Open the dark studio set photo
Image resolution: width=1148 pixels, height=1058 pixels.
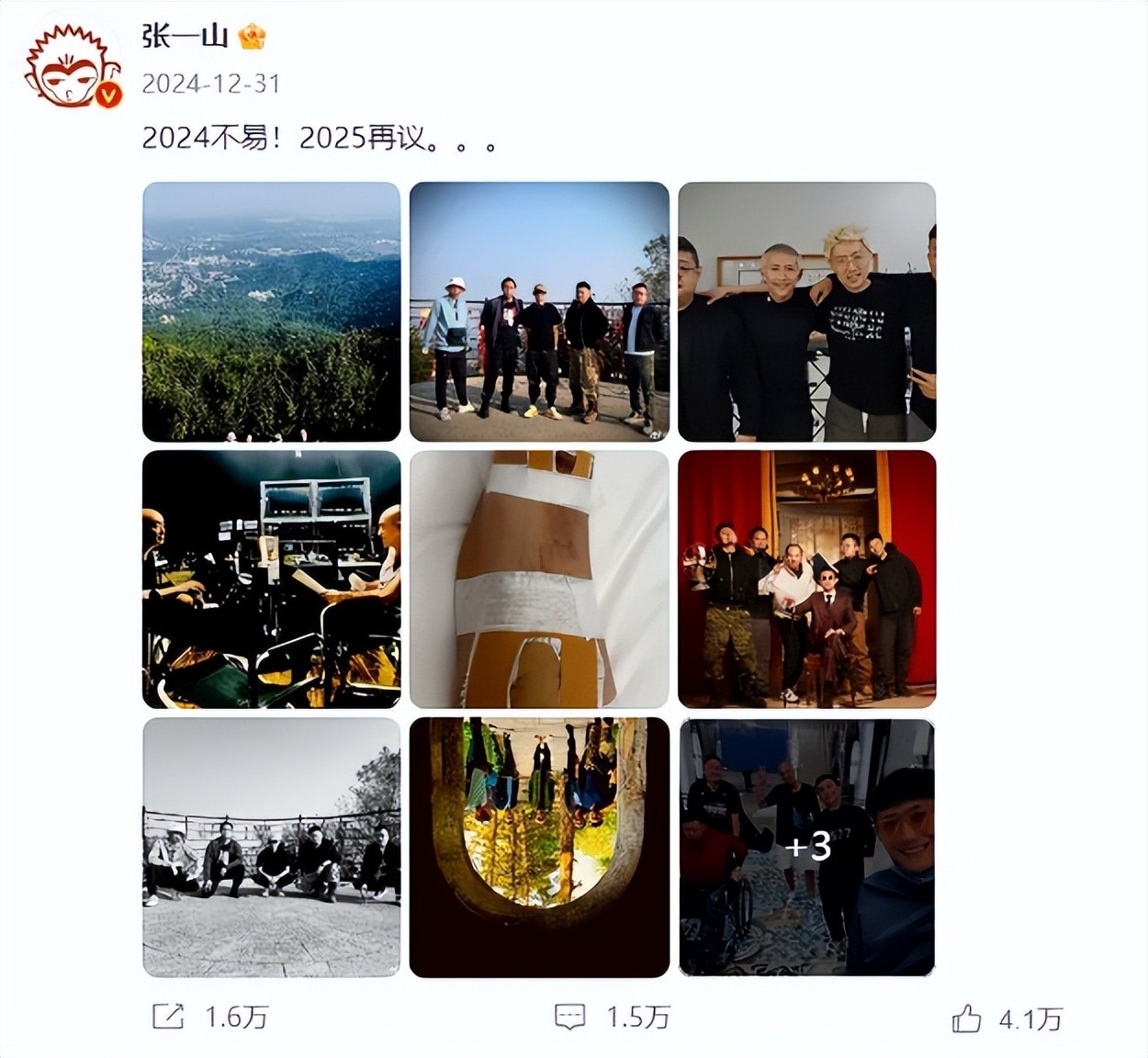tap(271, 579)
